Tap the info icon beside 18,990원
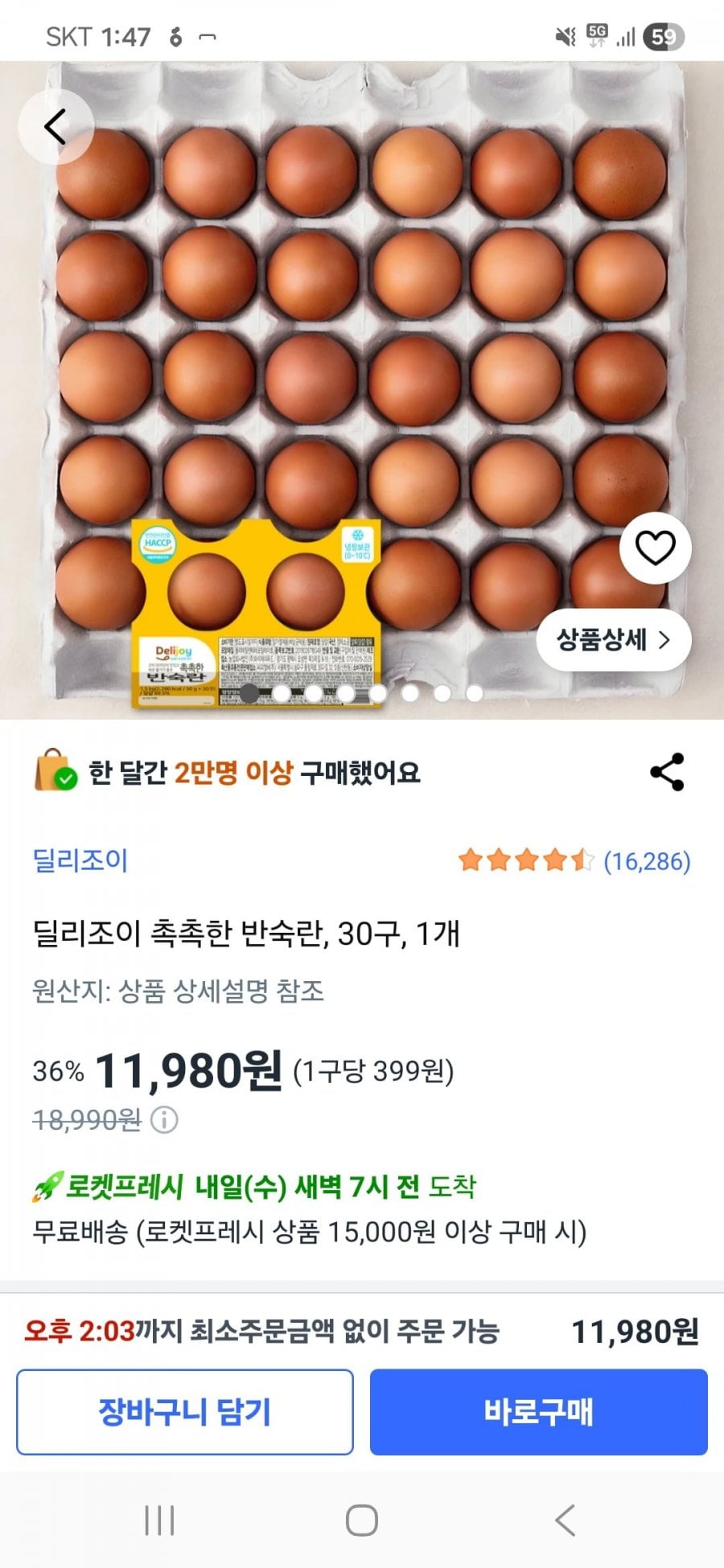Image resolution: width=724 pixels, height=1568 pixels. point(165,1119)
